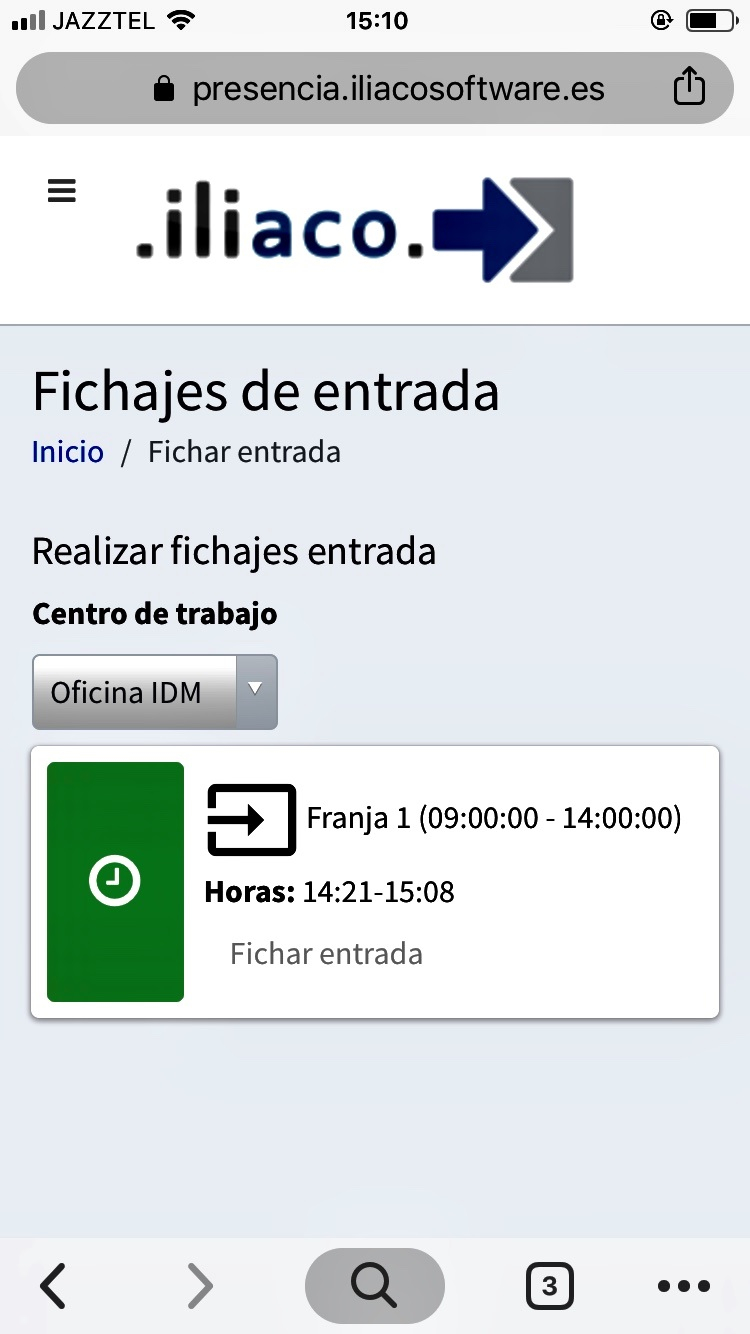Image resolution: width=750 pixels, height=1334 pixels.
Task: Tap the Fichar entrada button
Action: (327, 953)
